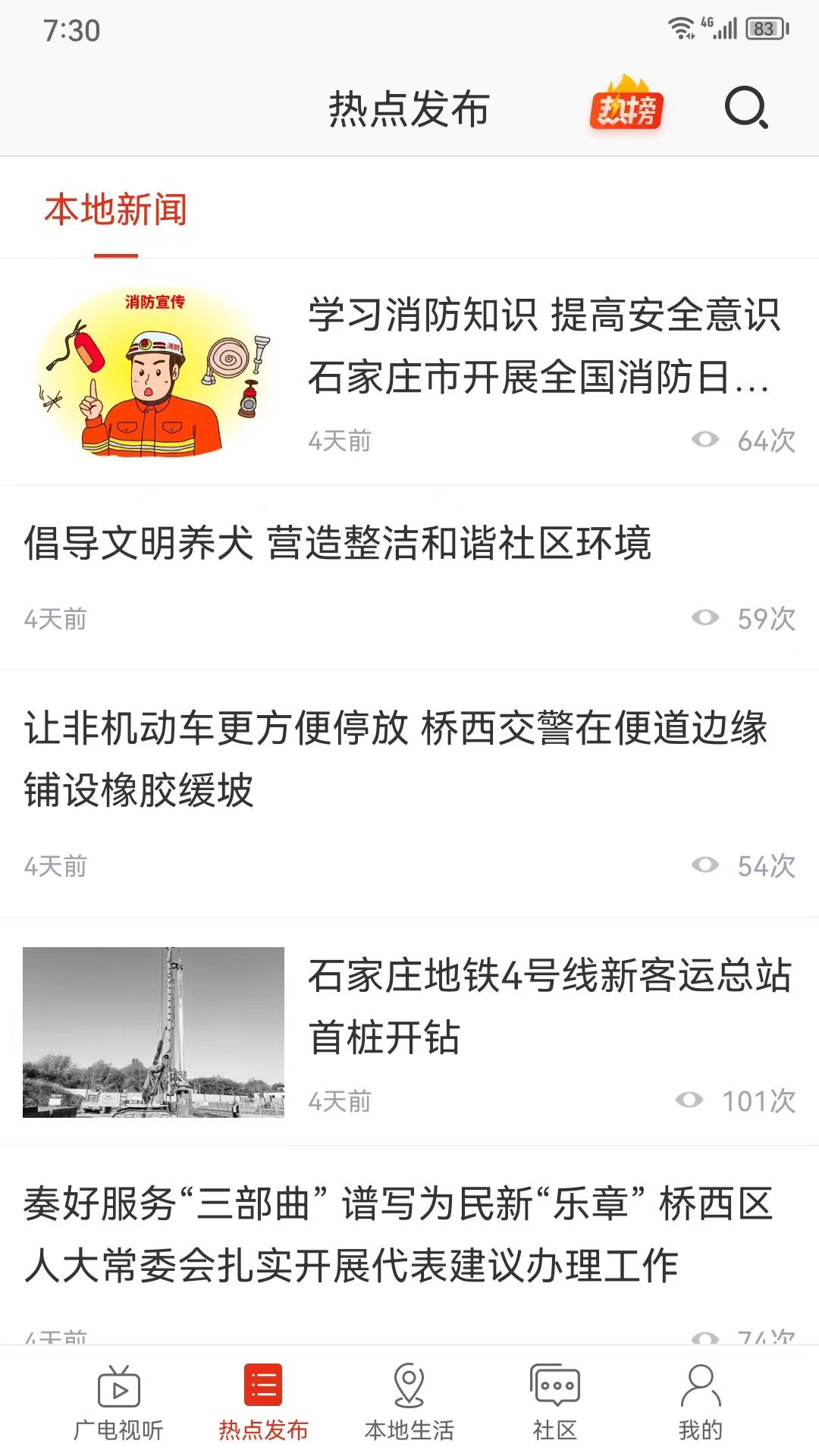Open the fire safety knowledge article
819x1456 pixels.
coord(544,349)
